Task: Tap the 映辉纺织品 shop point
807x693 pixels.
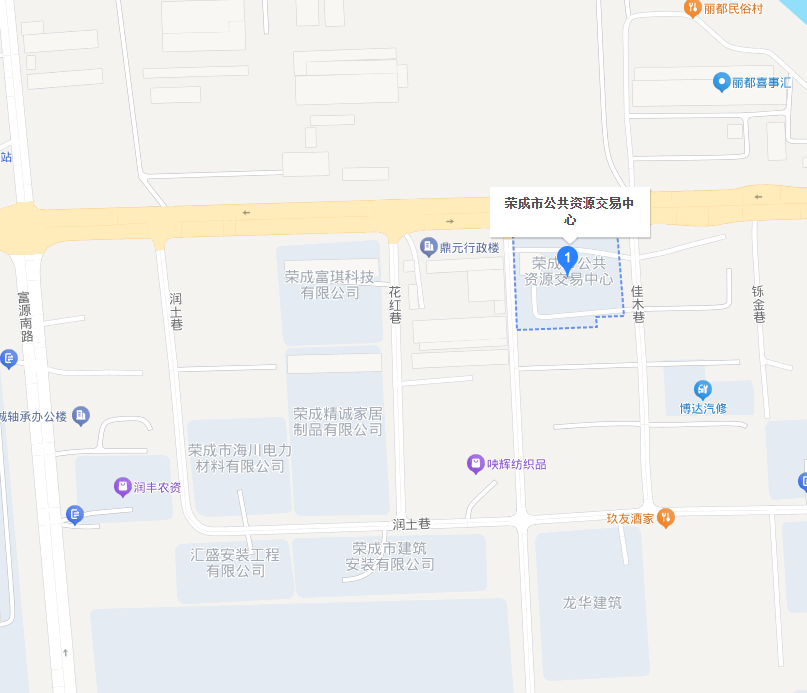Action: click(476, 463)
